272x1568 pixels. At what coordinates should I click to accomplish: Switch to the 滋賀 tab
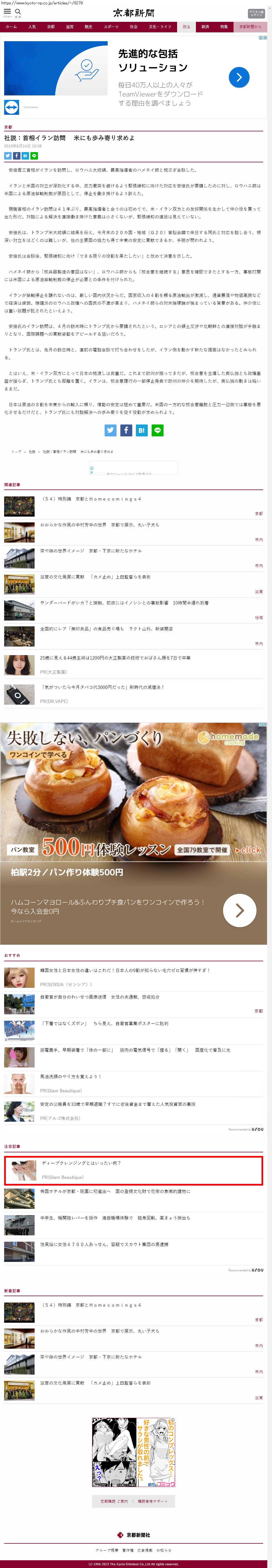pos(69,27)
